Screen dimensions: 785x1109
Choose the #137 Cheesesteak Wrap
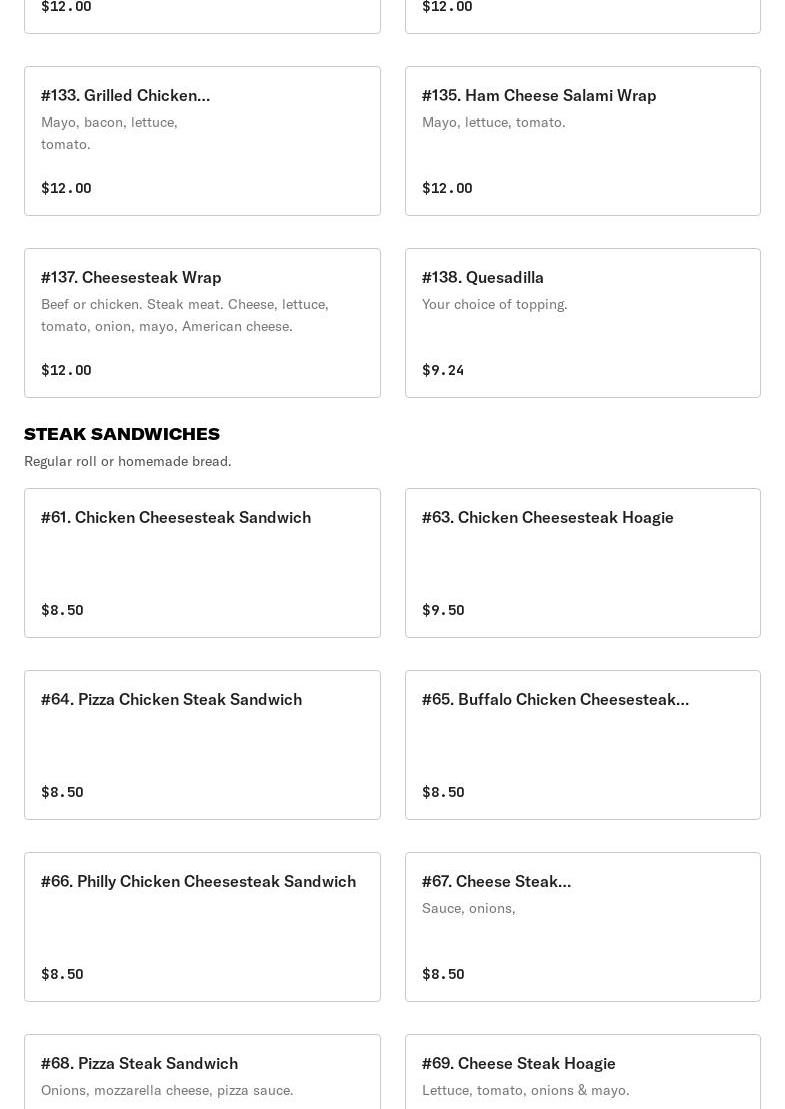tap(202, 323)
